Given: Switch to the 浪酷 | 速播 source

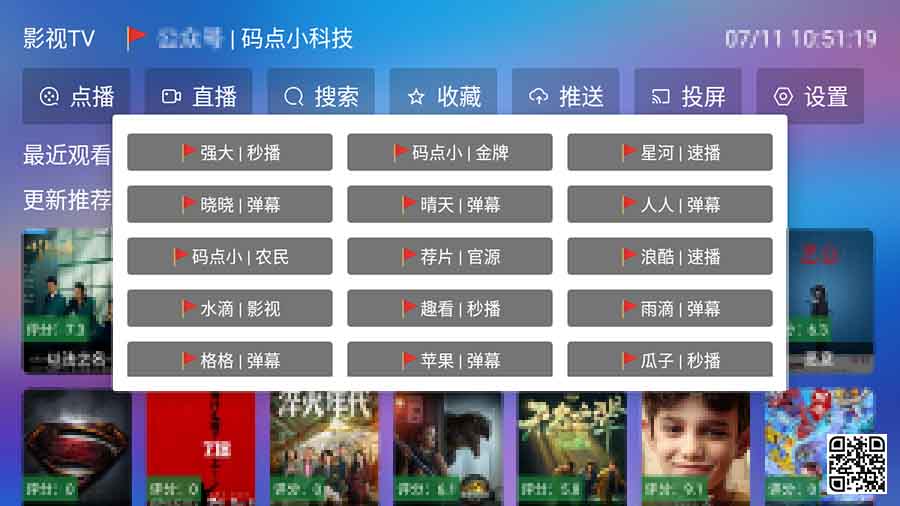Looking at the screenshot, I should tap(670, 257).
